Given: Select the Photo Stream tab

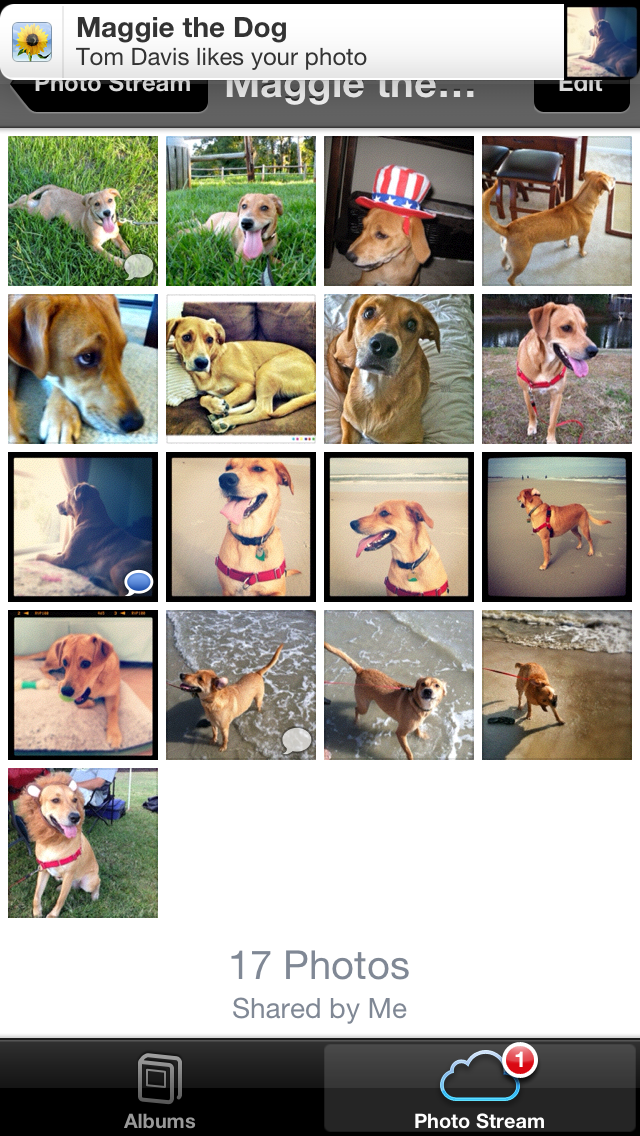Looking at the screenshot, I should click(480, 1090).
